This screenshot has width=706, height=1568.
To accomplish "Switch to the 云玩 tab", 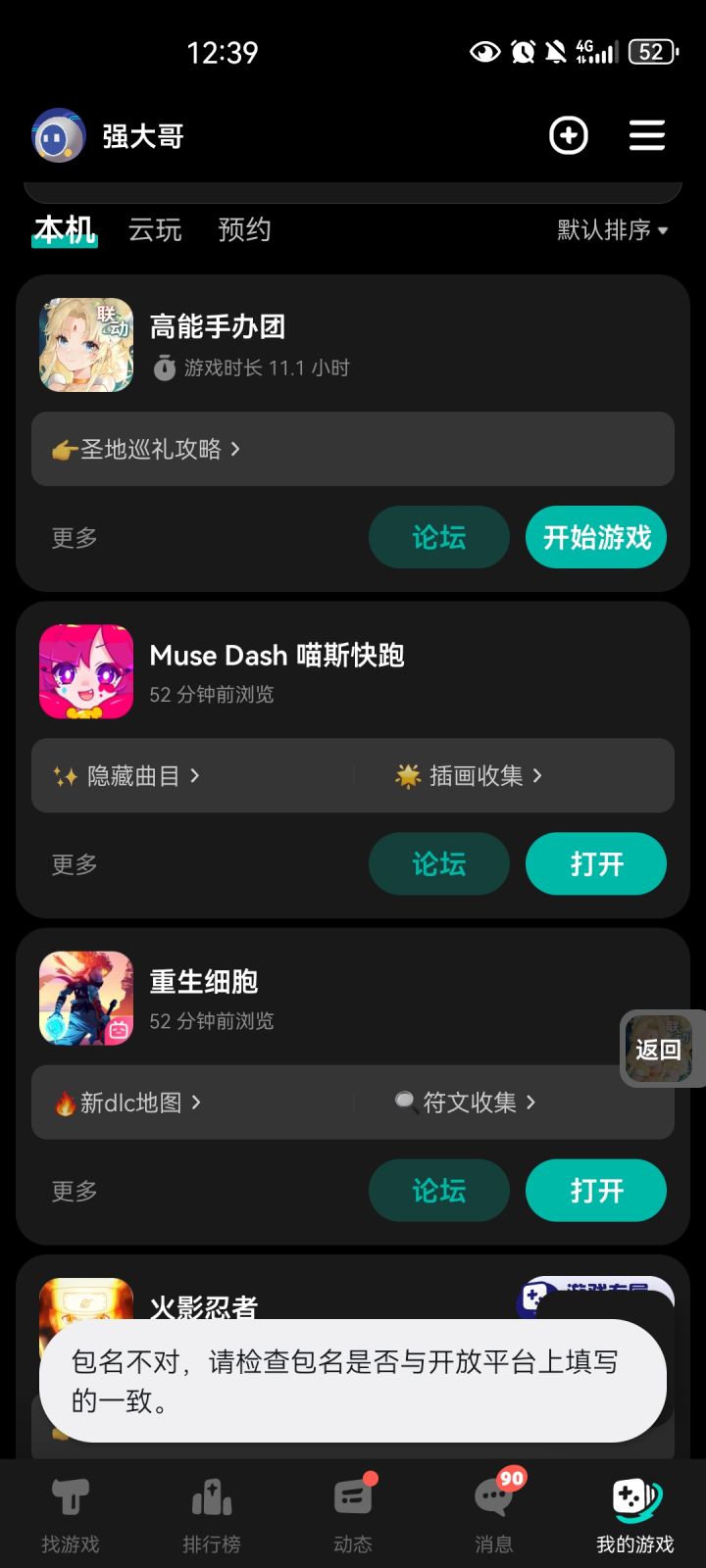I will pos(155,230).
